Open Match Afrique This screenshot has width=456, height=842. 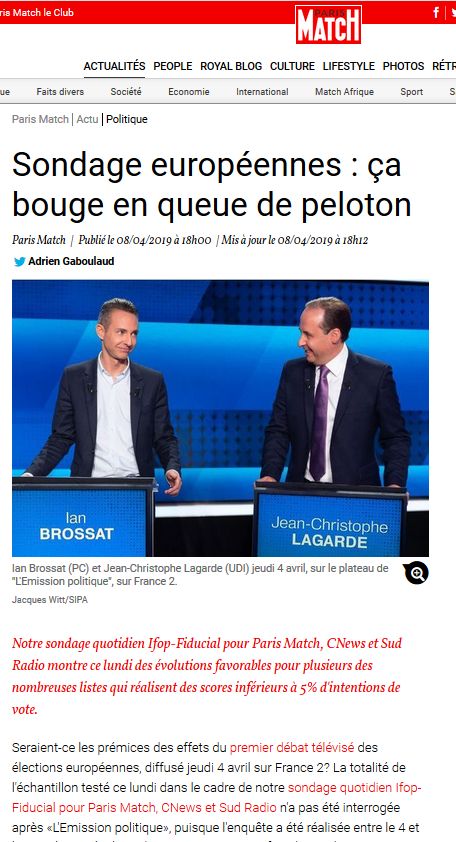(x=344, y=92)
